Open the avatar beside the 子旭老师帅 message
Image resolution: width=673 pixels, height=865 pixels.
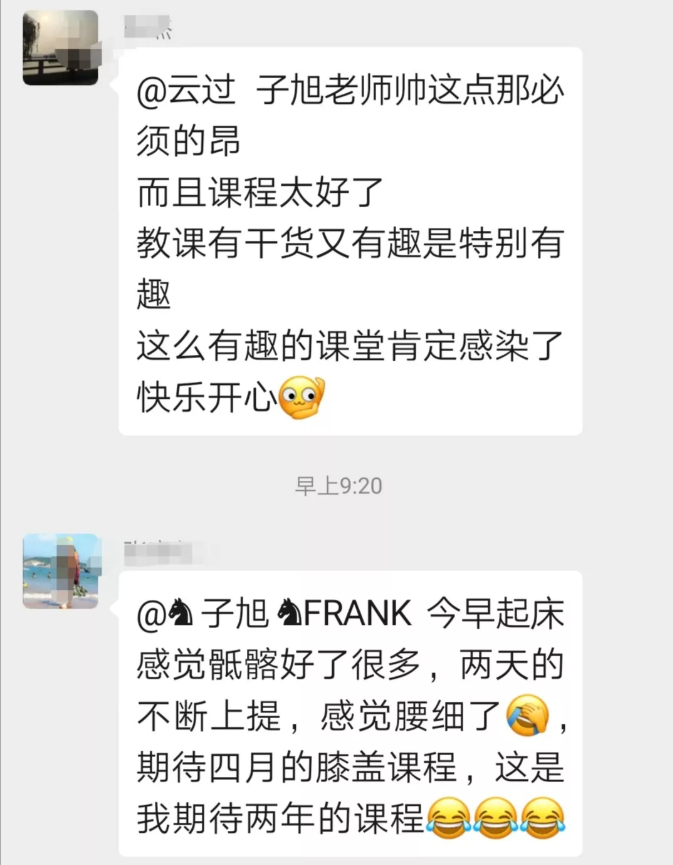[x=60, y=48]
